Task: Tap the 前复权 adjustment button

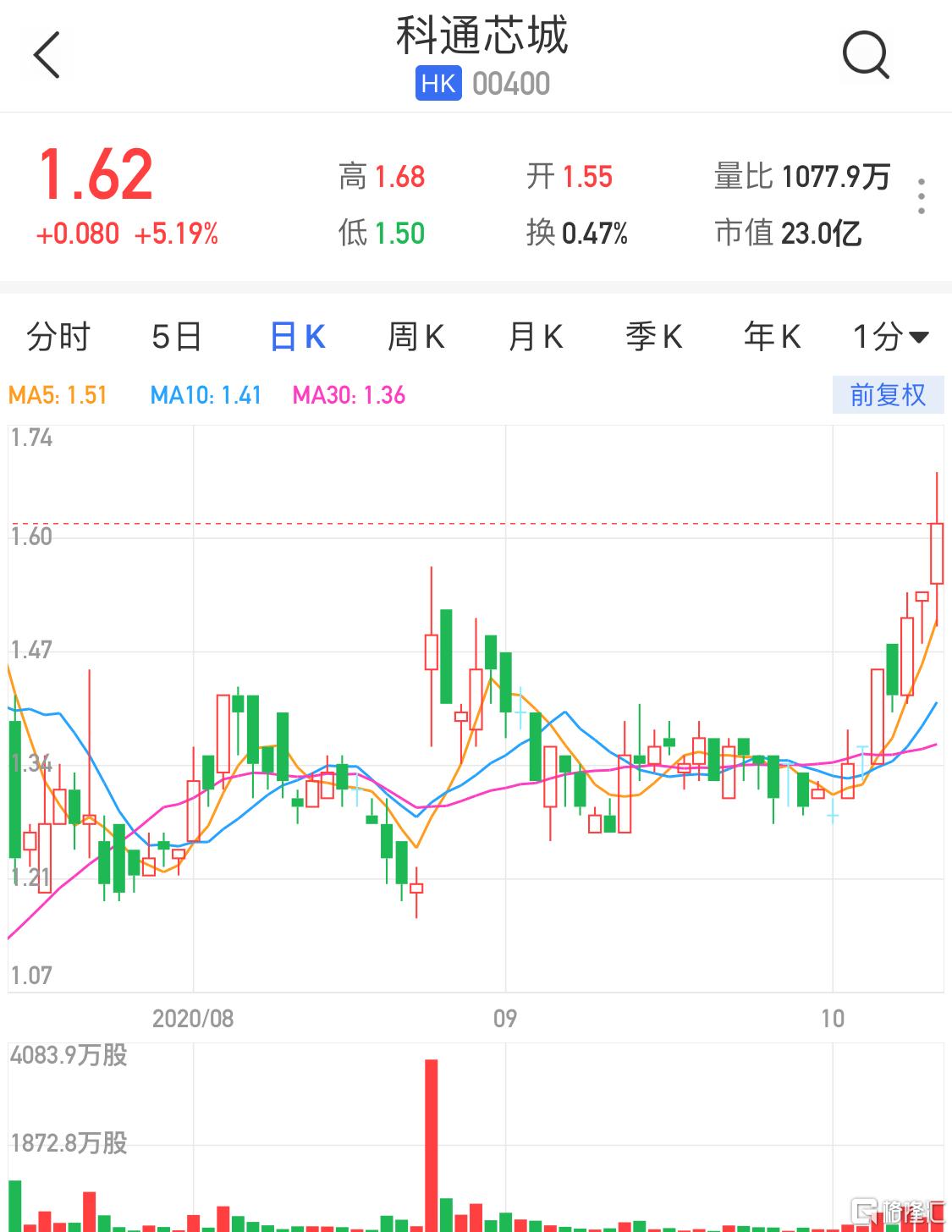Action: pos(888,395)
